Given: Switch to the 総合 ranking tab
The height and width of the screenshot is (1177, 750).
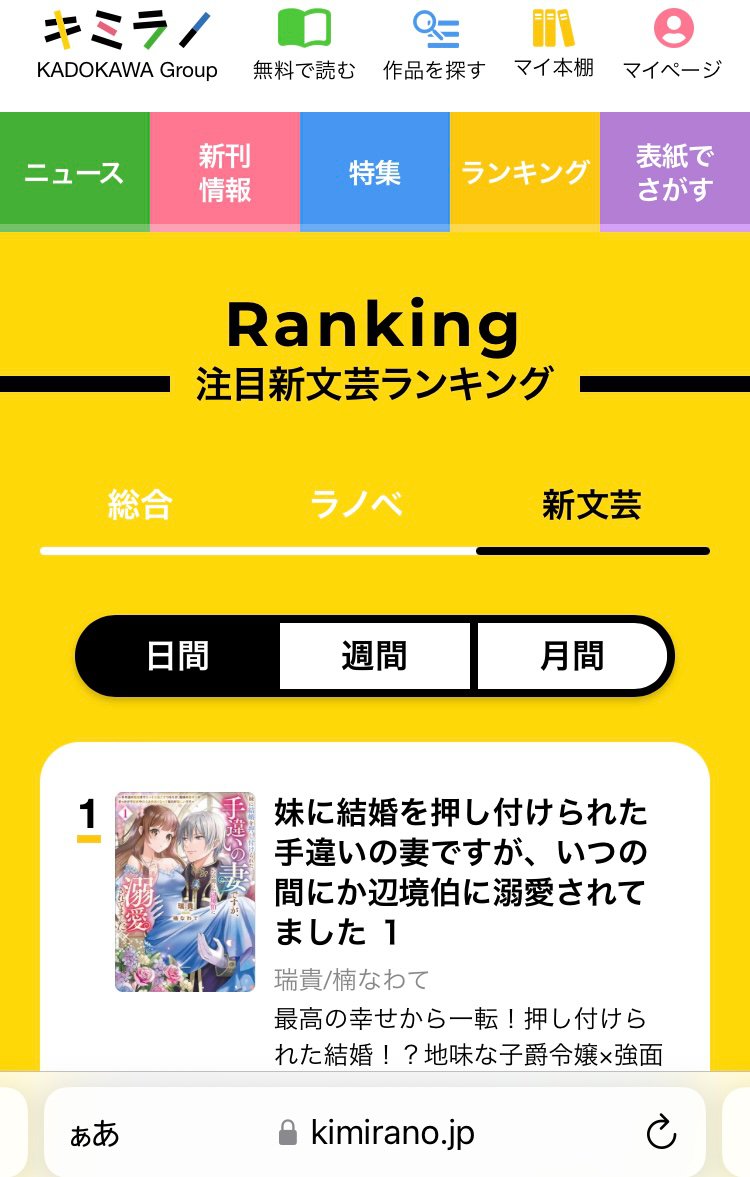Looking at the screenshot, I should pyautogui.click(x=140, y=506).
